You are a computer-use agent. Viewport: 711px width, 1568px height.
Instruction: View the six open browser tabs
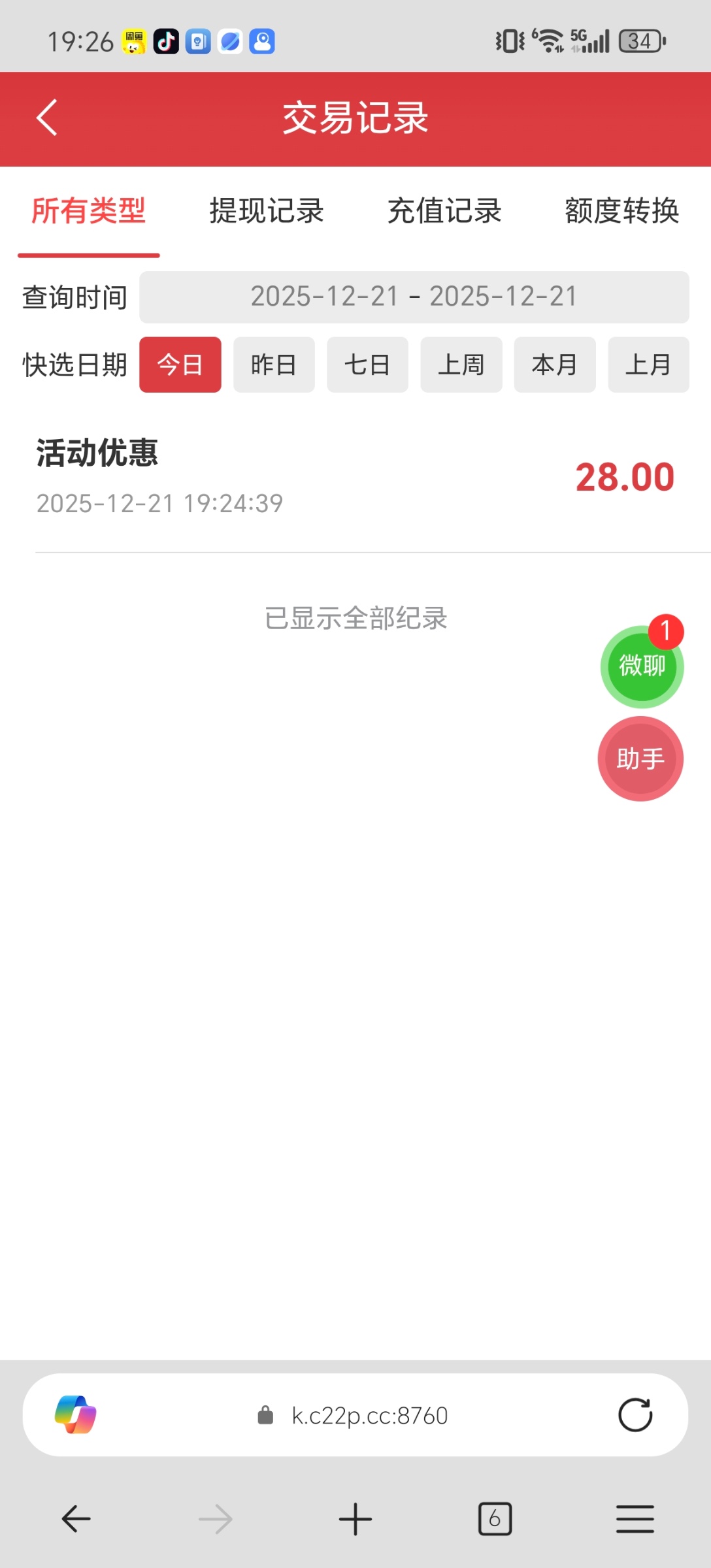(495, 1519)
